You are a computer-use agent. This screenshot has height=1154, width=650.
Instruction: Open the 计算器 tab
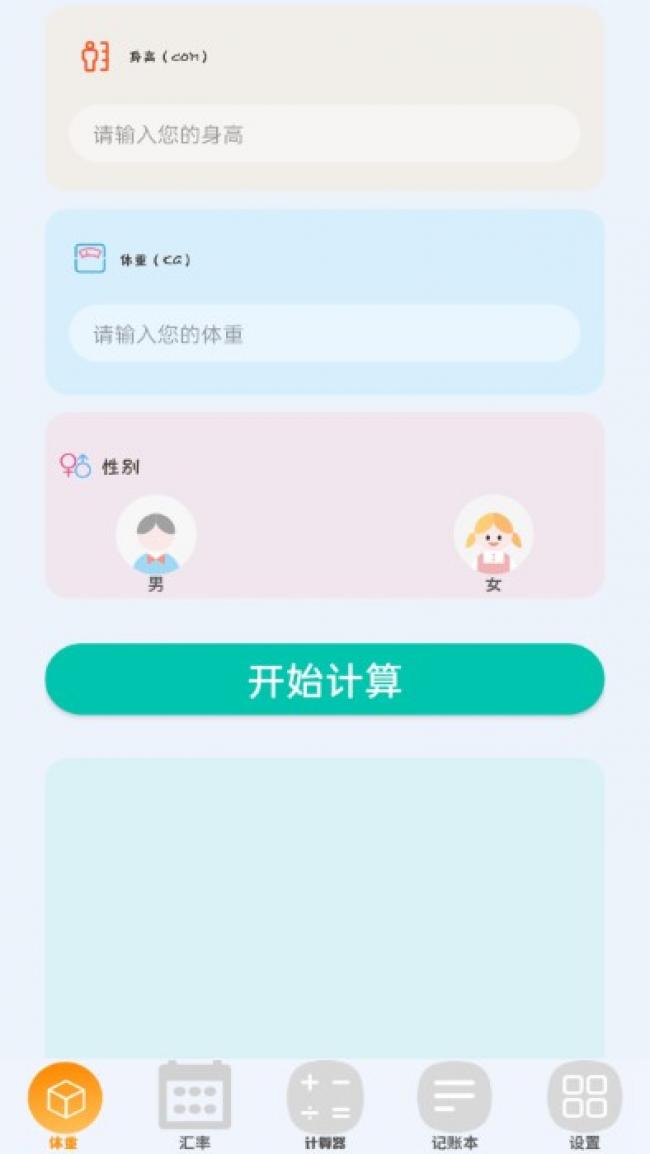click(325, 1104)
